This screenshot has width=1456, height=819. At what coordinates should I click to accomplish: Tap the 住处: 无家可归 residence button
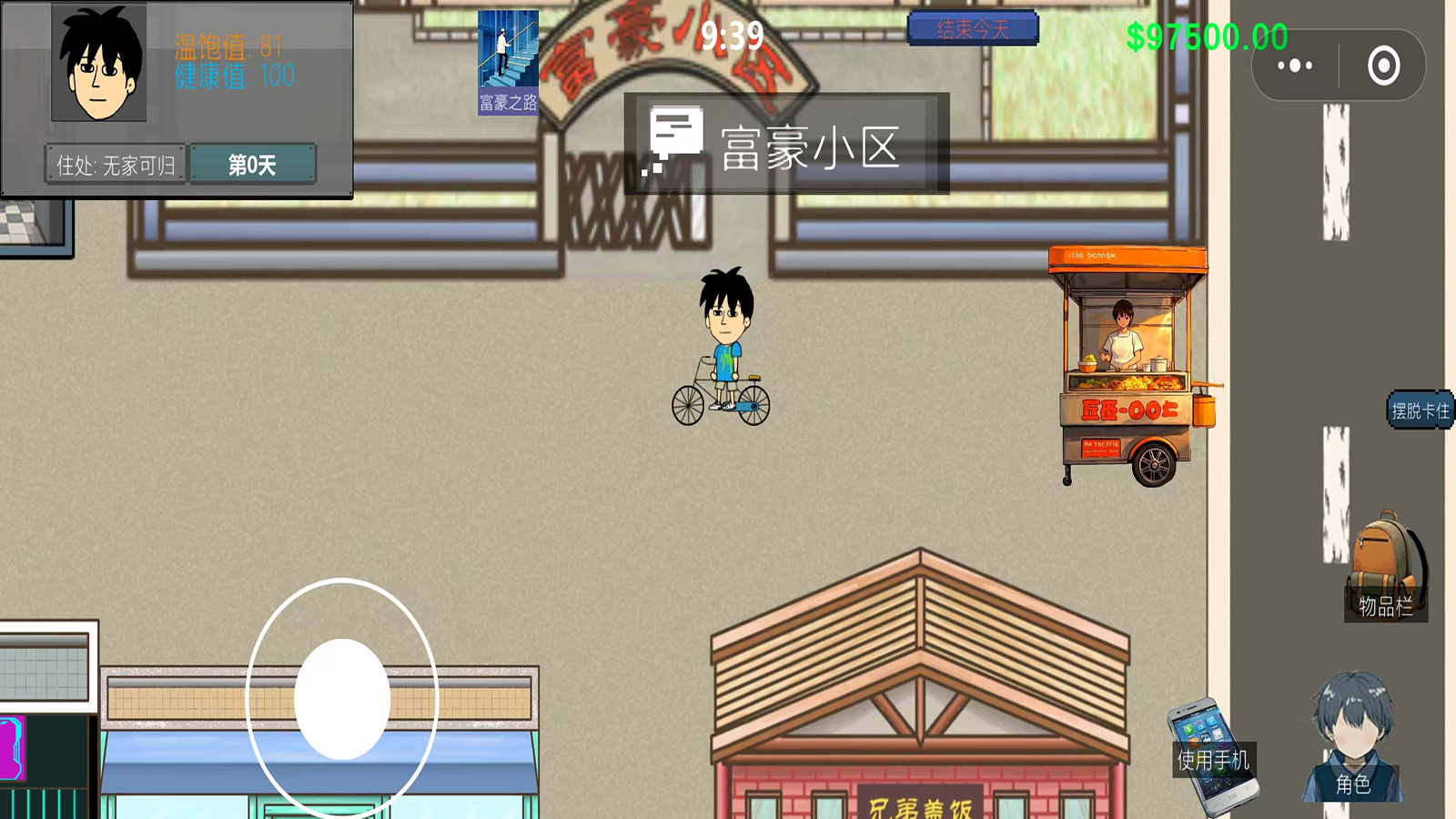tap(116, 165)
